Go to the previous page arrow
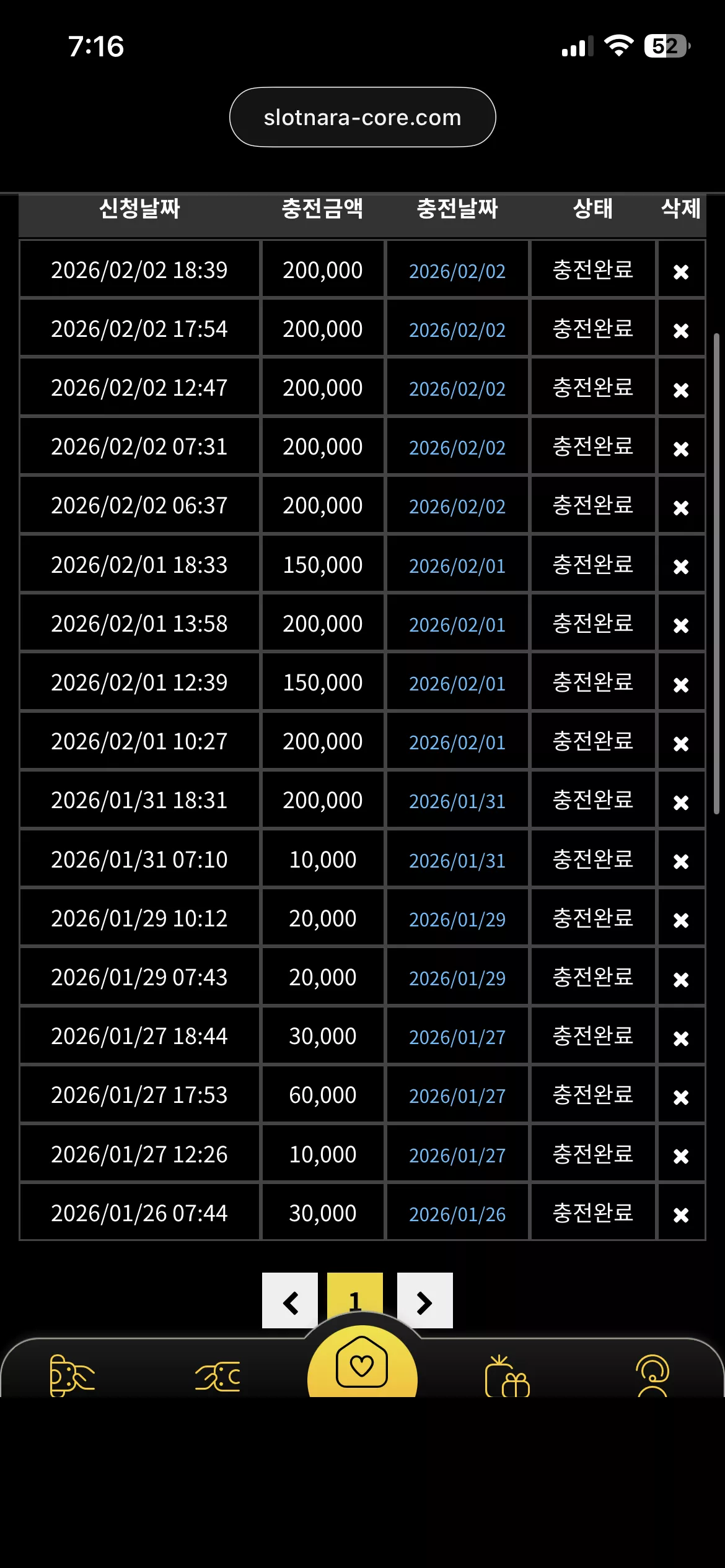Viewport: 725px width, 1568px height. 290,1300
